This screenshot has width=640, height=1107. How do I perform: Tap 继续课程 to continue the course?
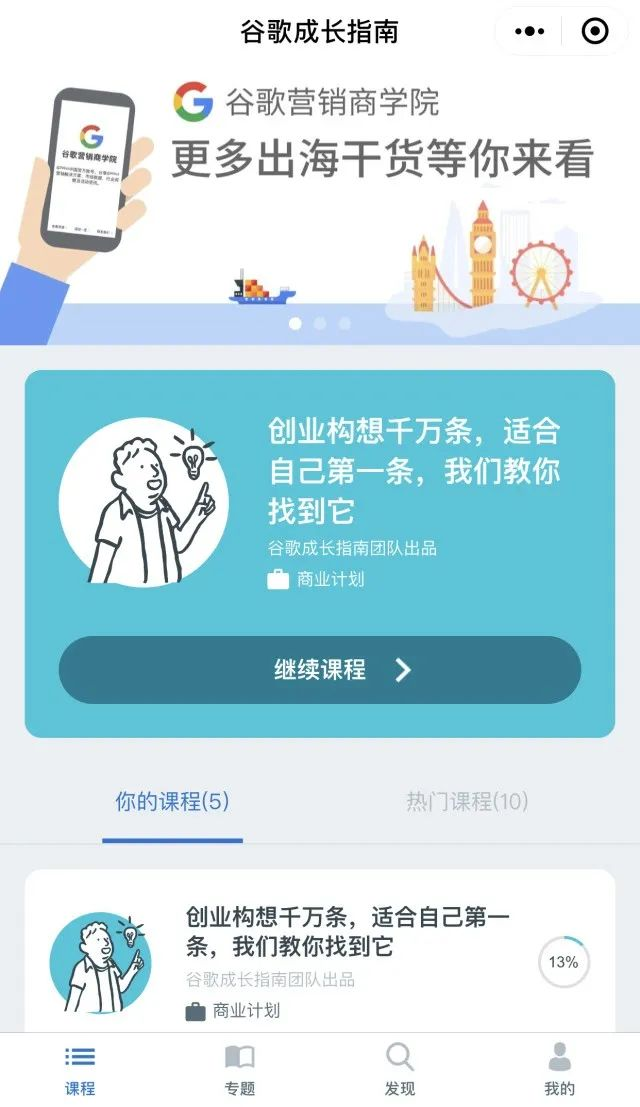[x=320, y=670]
